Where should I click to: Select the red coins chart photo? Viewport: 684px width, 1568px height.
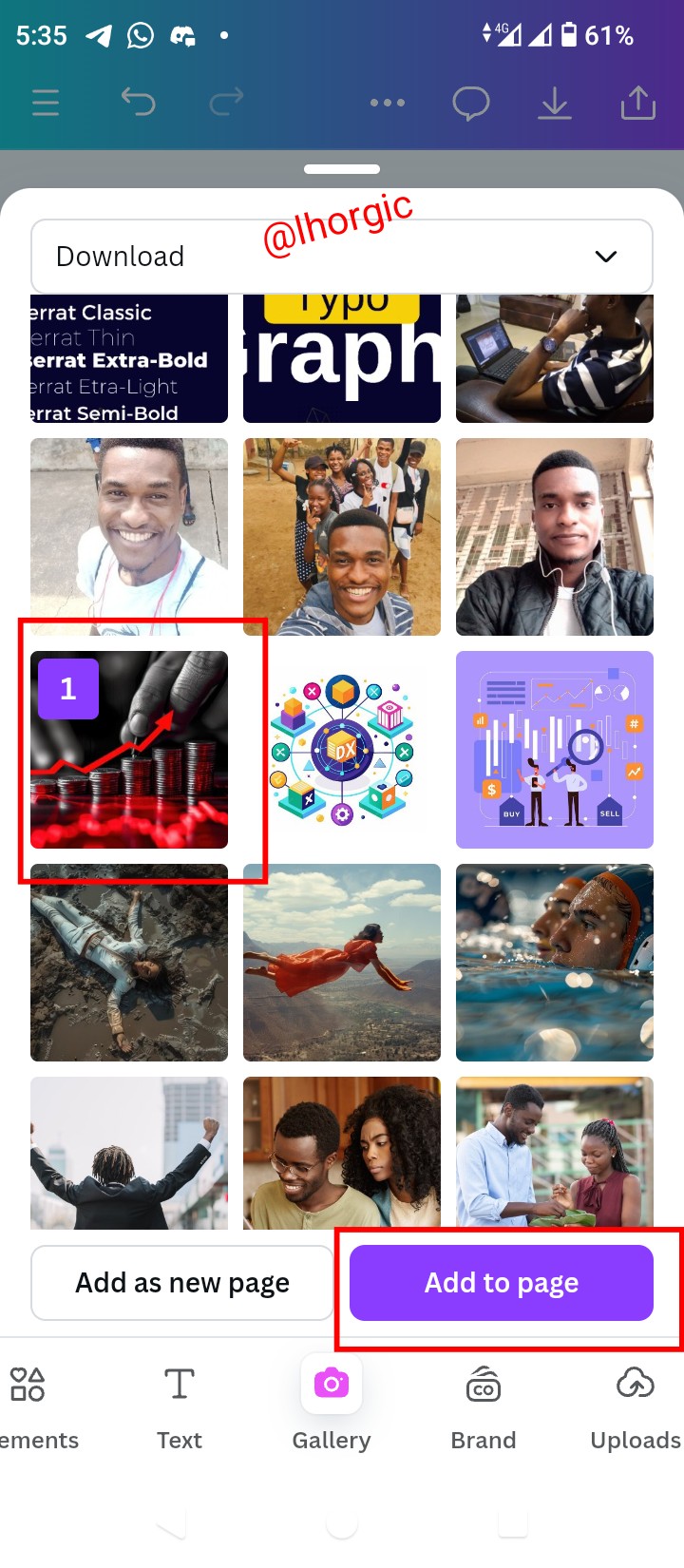coord(129,750)
